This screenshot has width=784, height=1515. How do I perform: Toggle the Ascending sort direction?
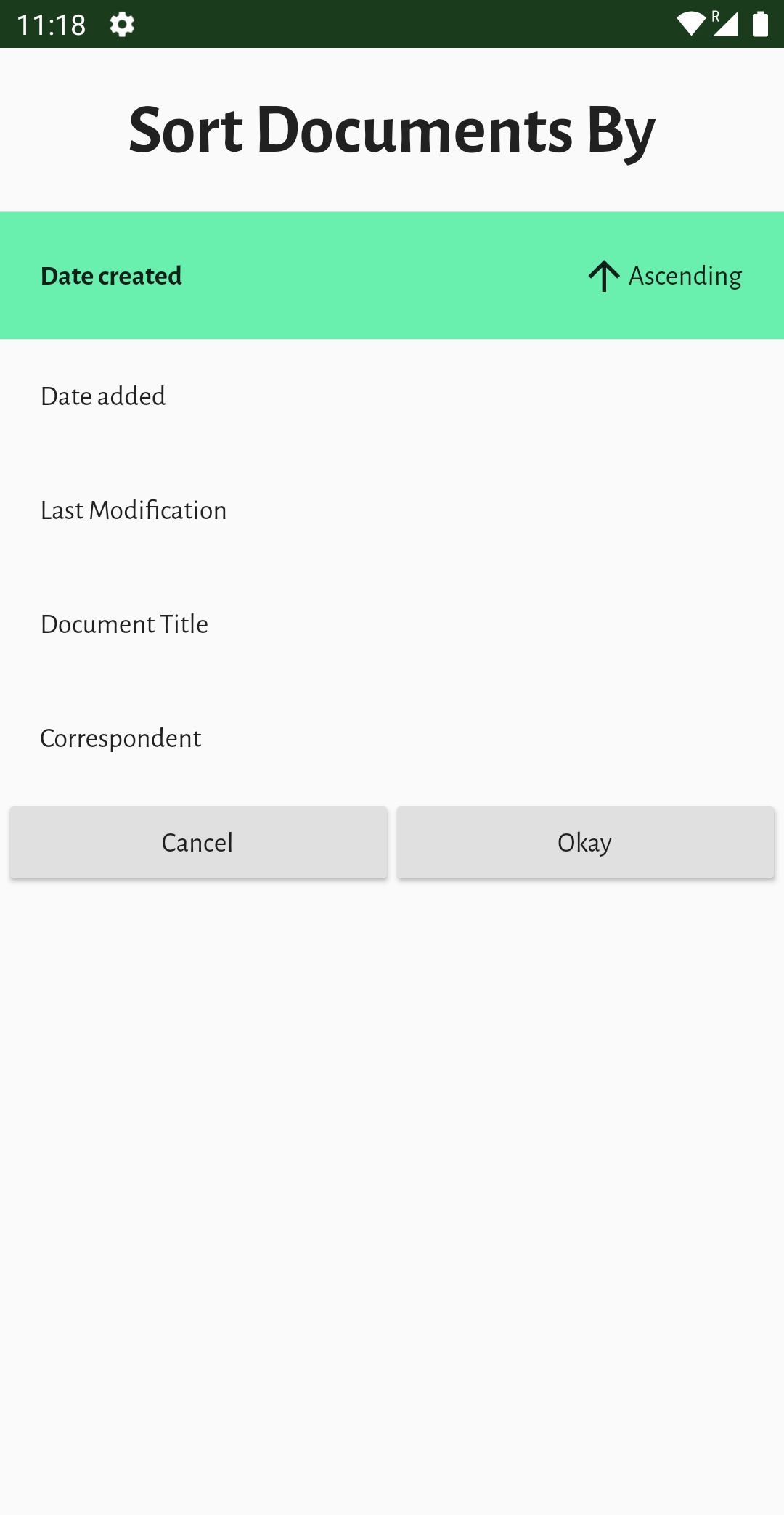point(665,276)
